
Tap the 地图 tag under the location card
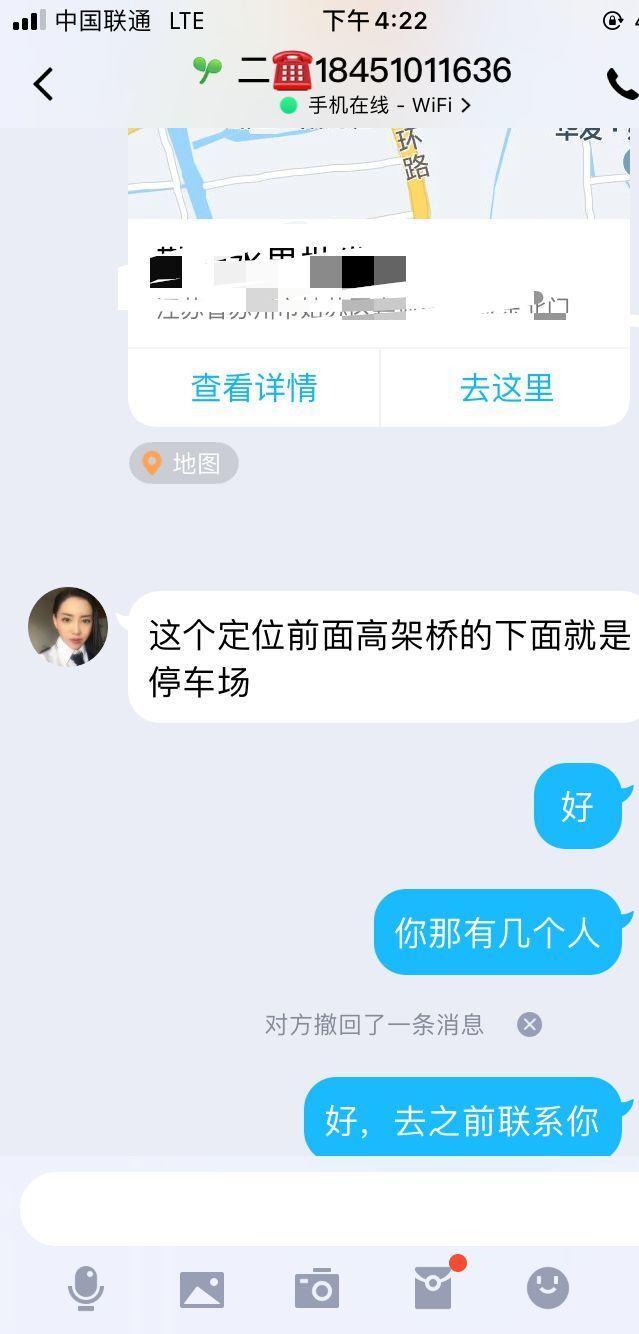coord(184,463)
